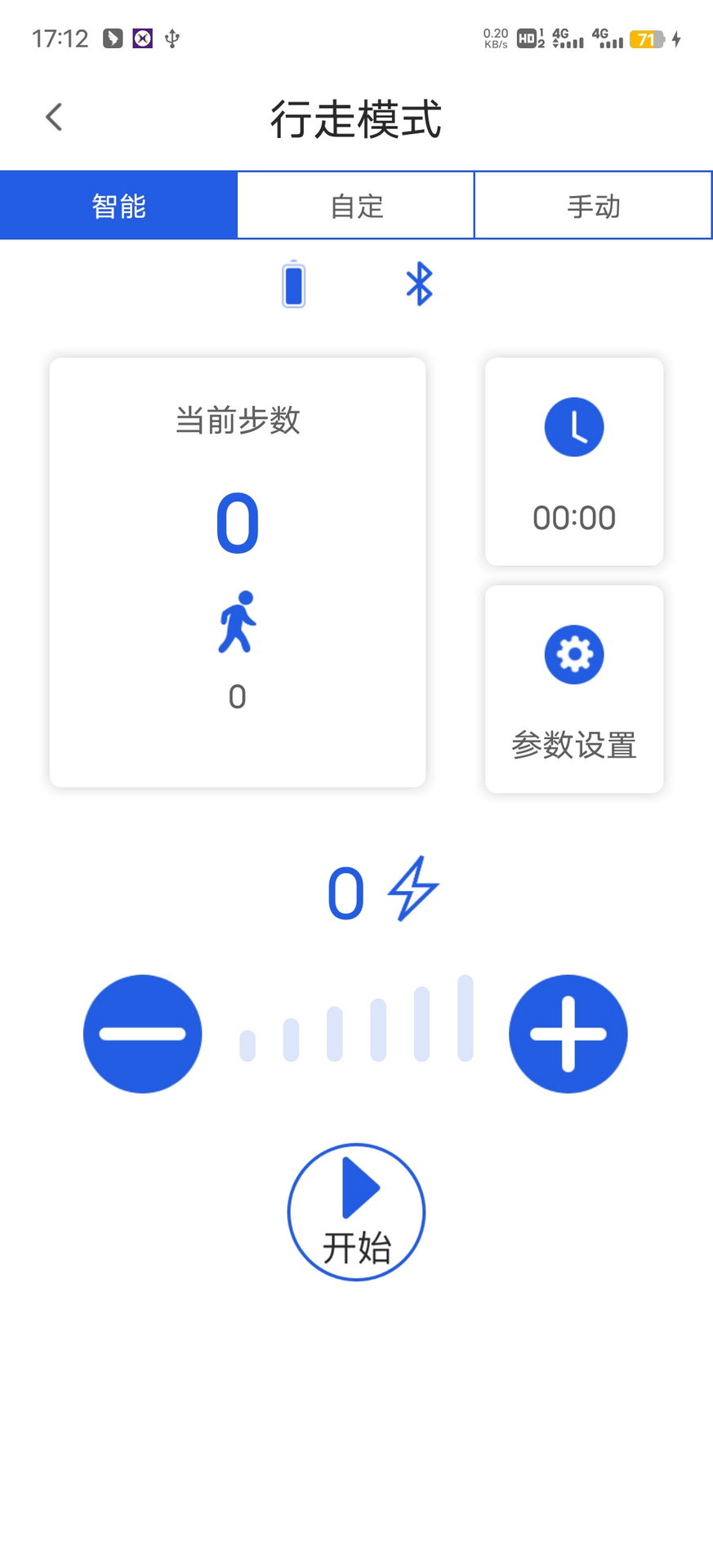Open the 参数设置 gear icon

pos(573,653)
